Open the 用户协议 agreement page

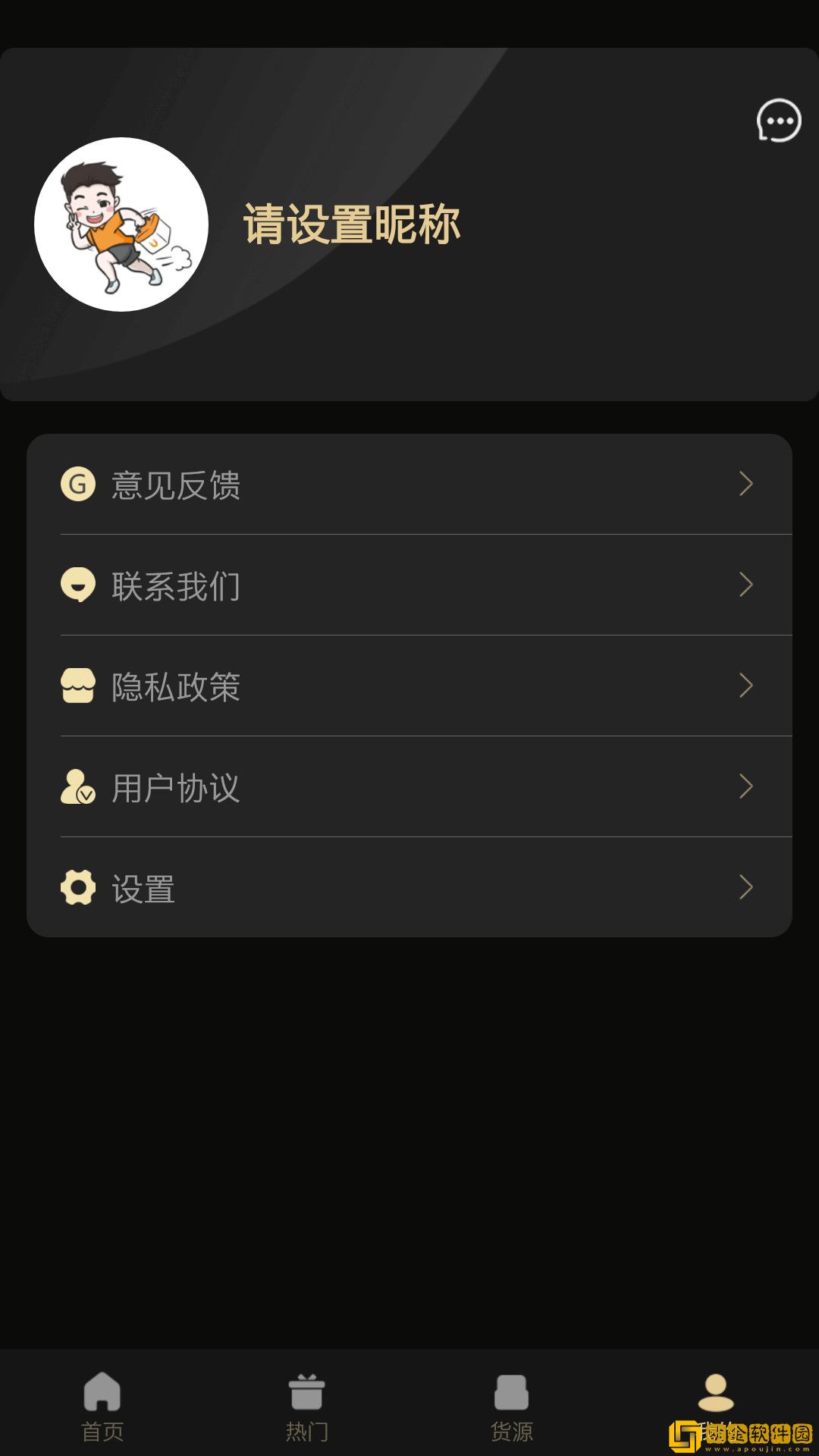point(176,789)
